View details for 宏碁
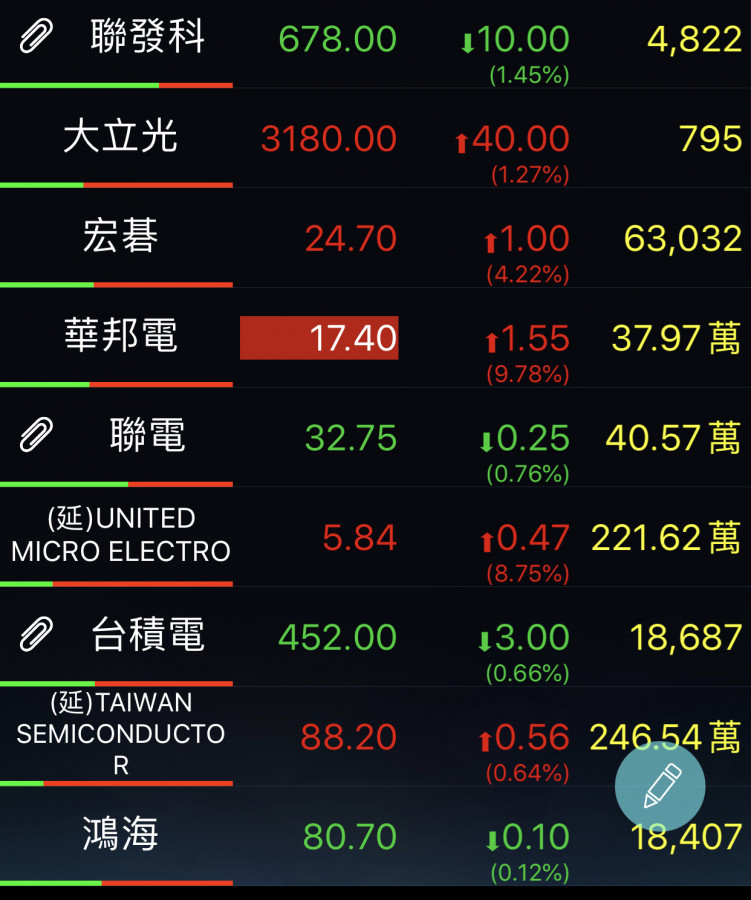The height and width of the screenshot is (900, 751). pyautogui.click(x=120, y=237)
